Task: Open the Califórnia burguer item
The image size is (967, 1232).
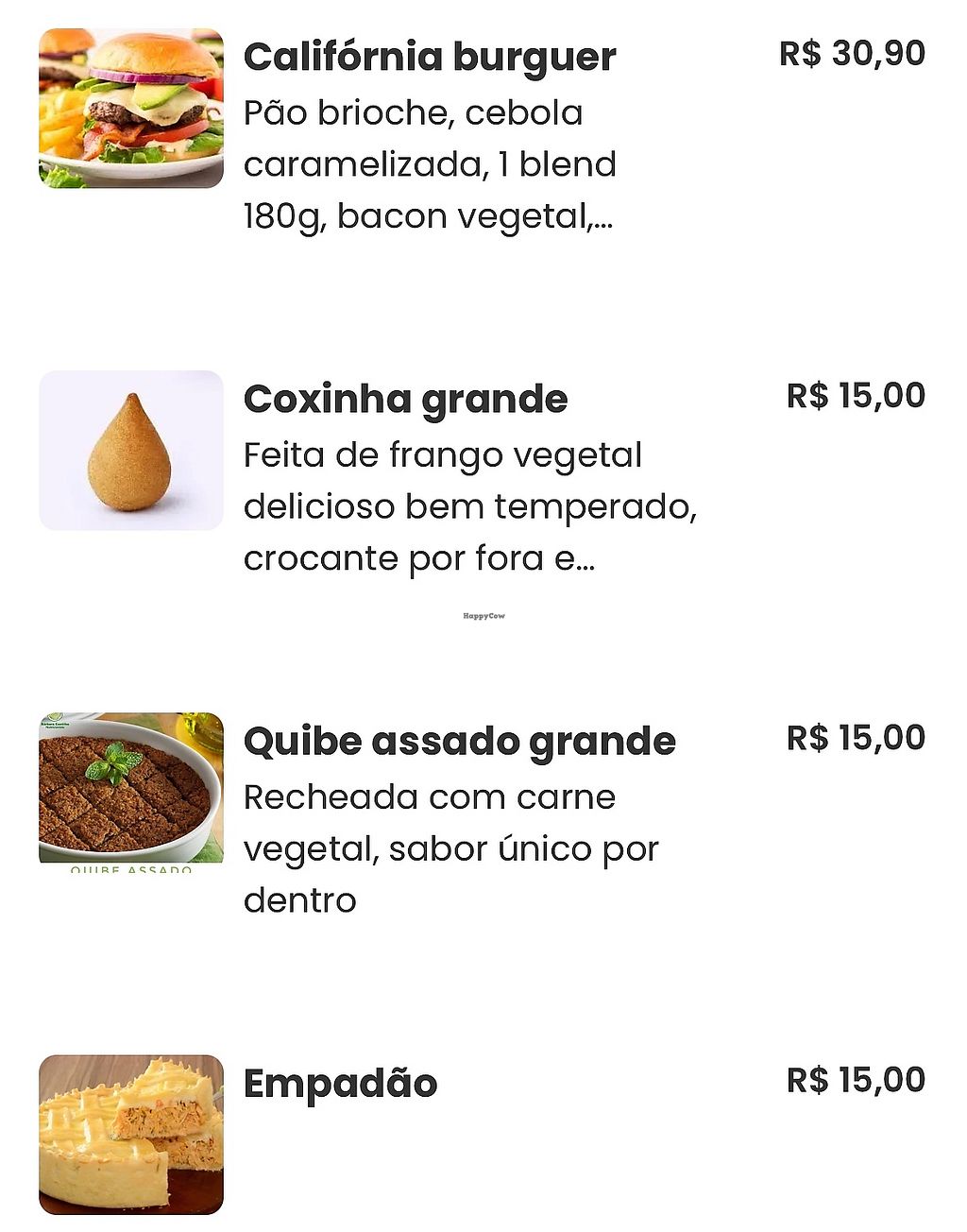Action: tap(430, 58)
